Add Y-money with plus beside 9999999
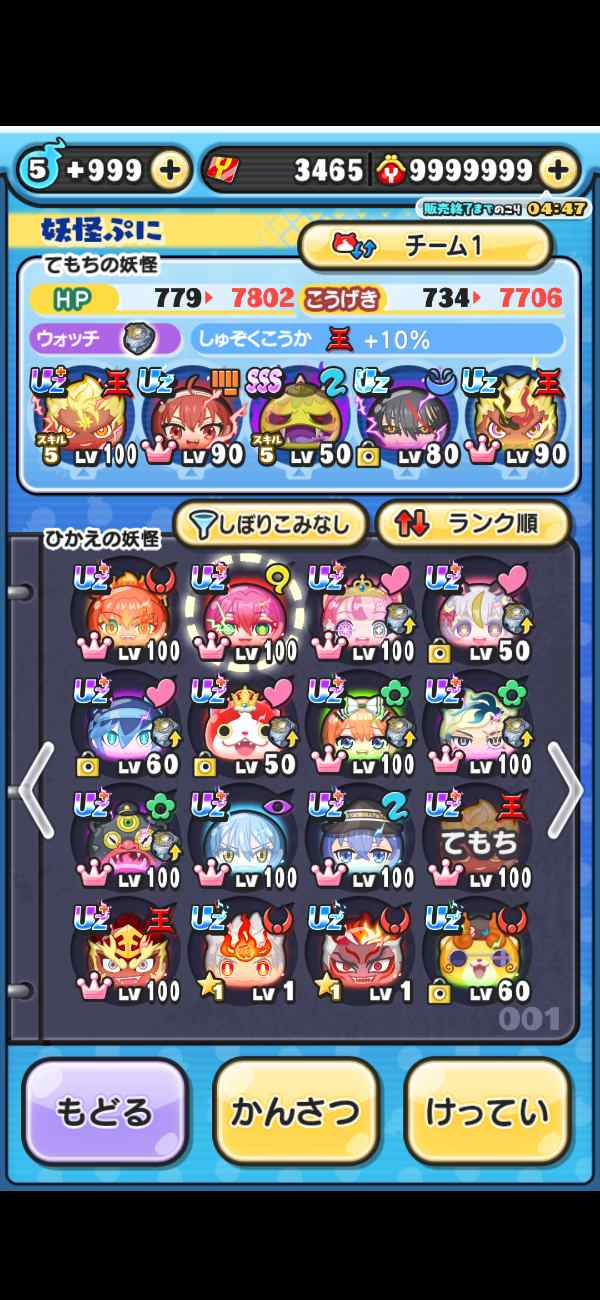 (558, 171)
